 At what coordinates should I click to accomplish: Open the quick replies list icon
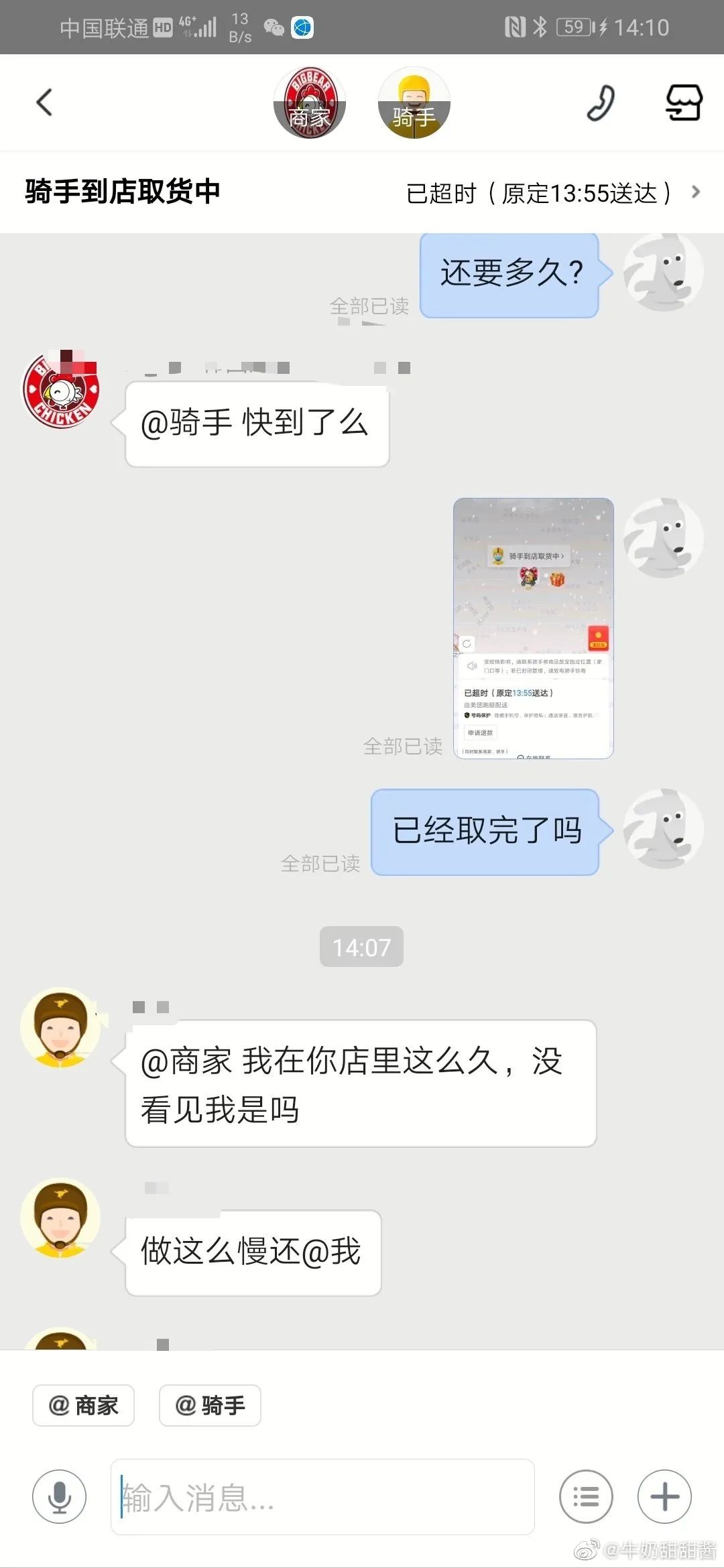(586, 1496)
